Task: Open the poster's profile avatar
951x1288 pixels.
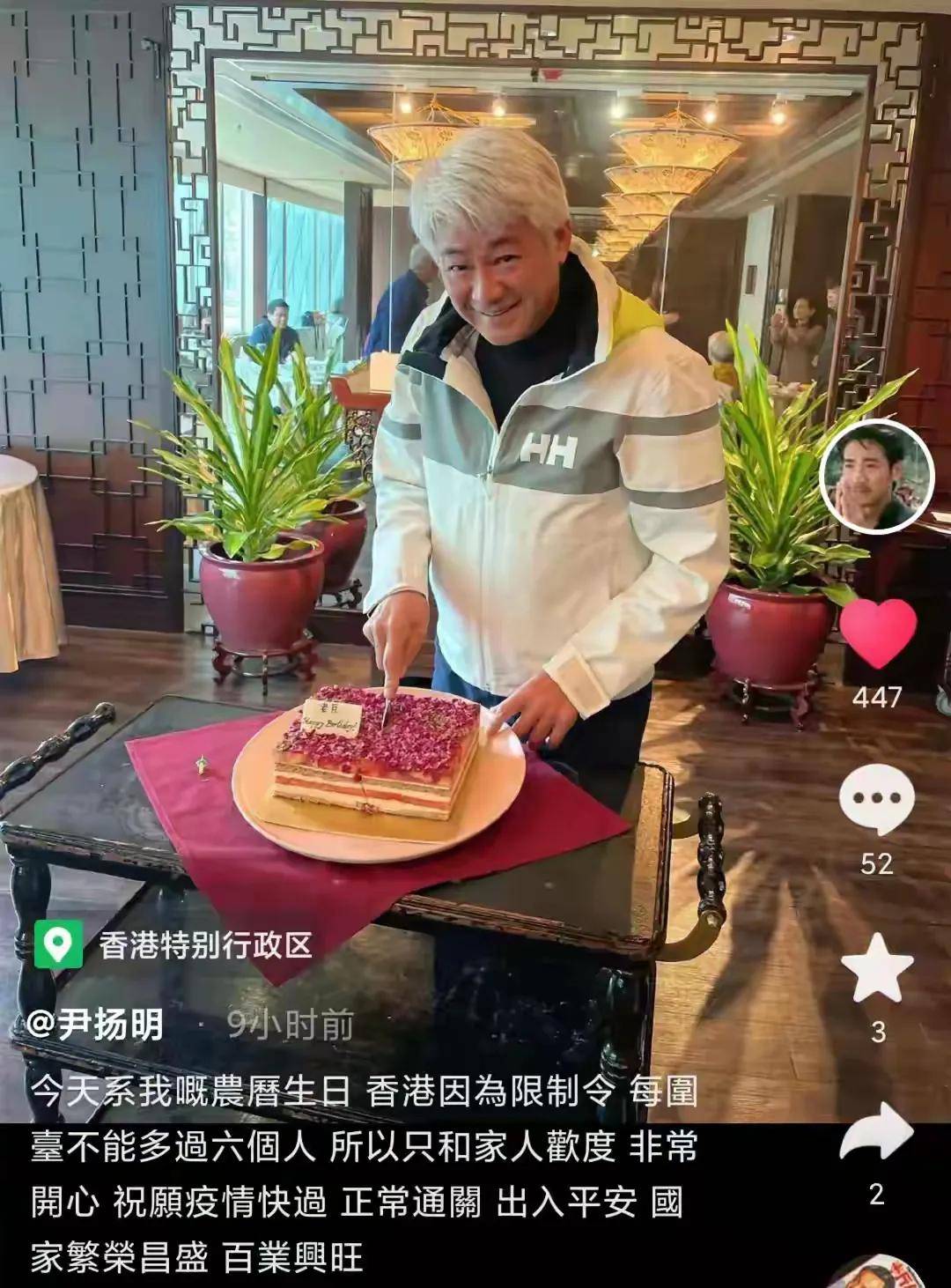Action: (x=875, y=477)
